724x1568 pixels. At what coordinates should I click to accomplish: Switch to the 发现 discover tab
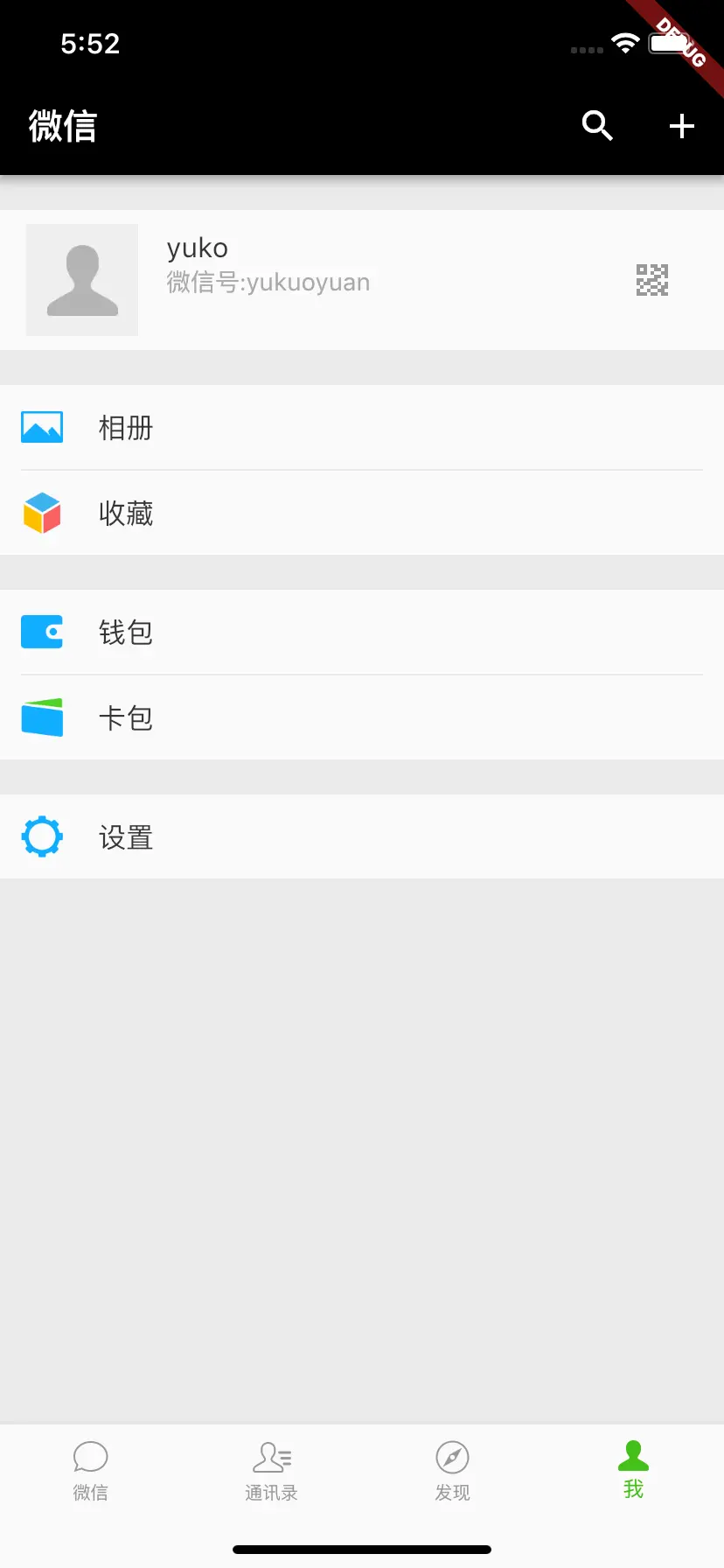coord(452,1472)
